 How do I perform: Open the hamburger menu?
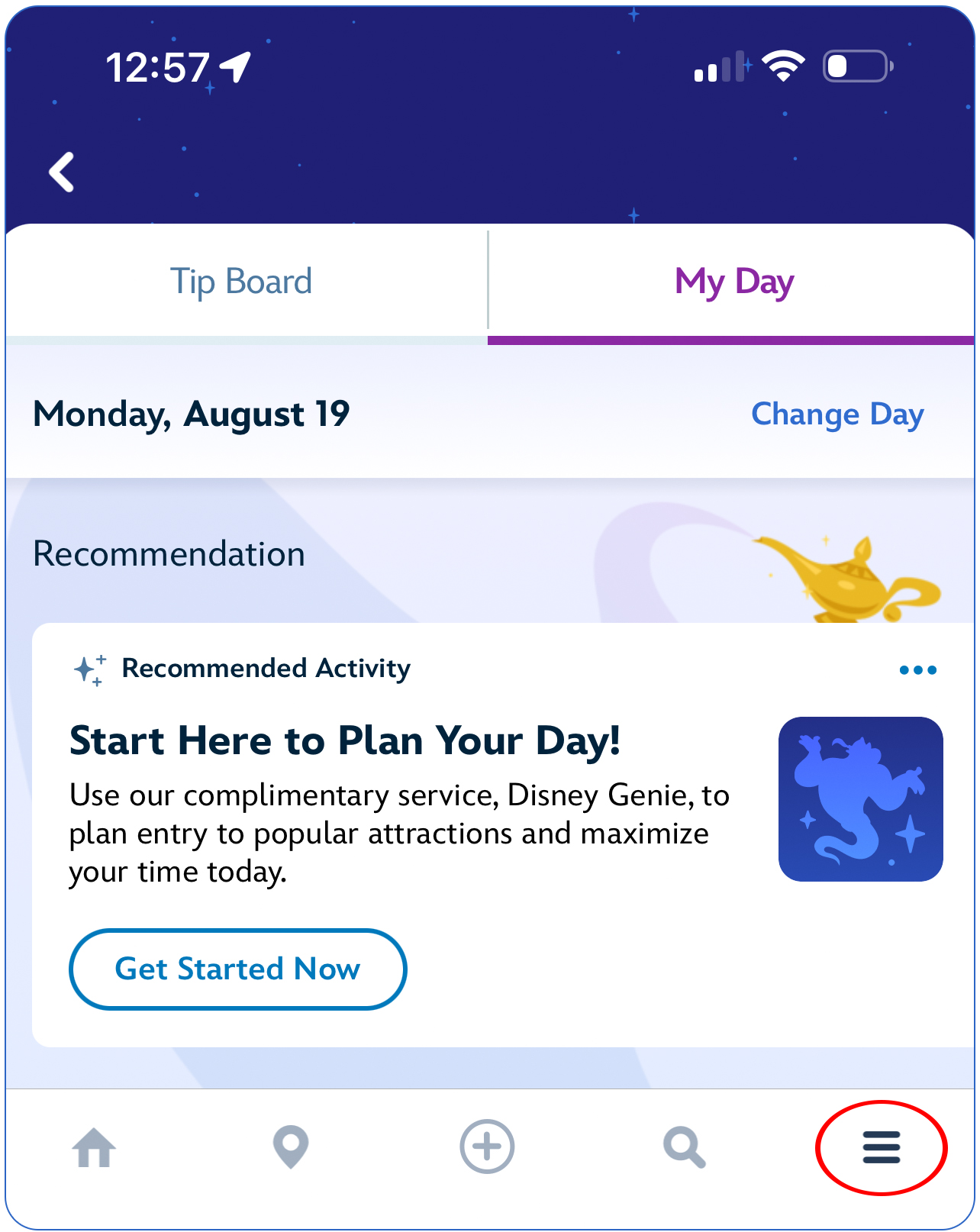coord(882,1147)
